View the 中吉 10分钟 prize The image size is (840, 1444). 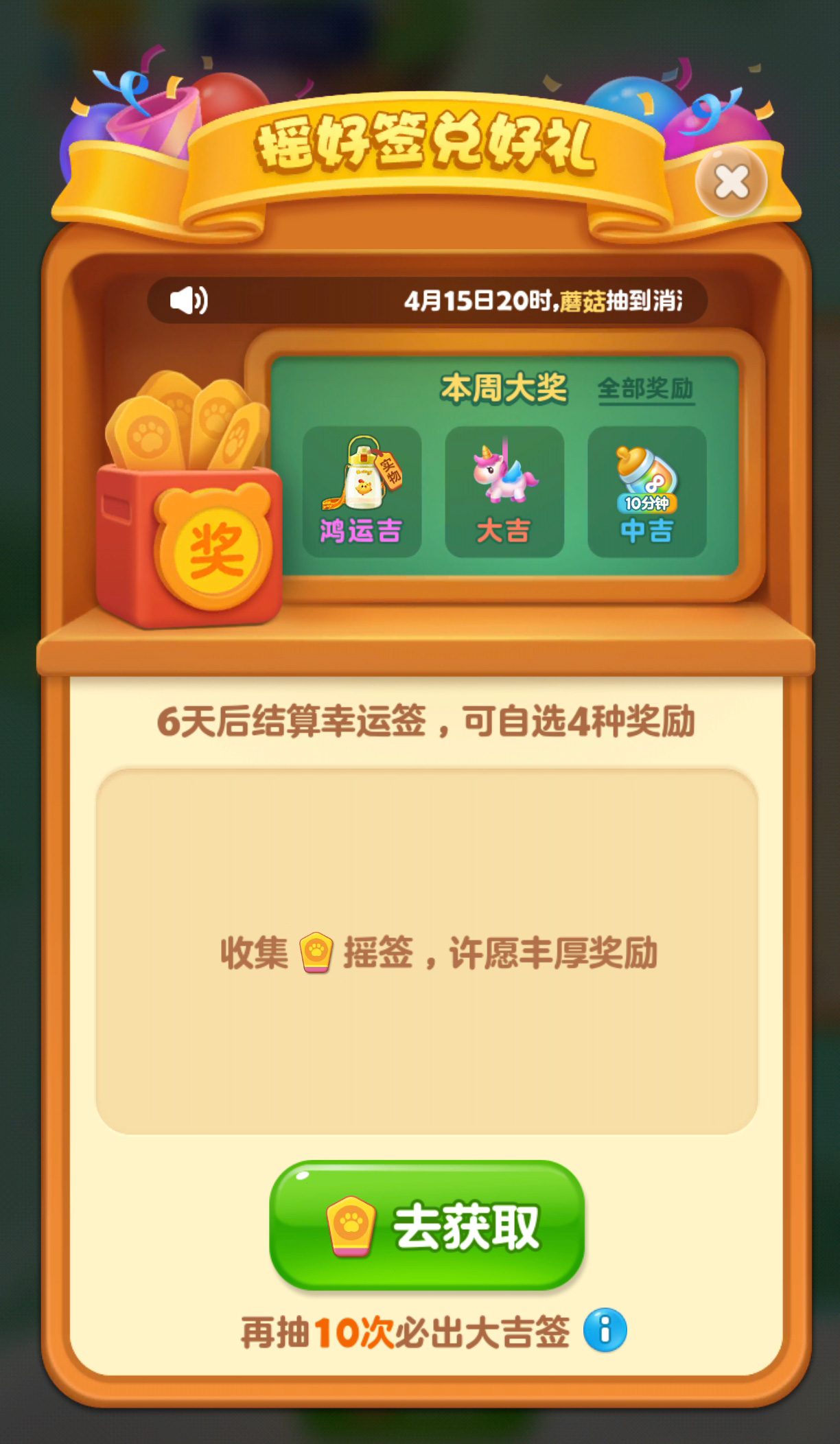[x=646, y=491]
